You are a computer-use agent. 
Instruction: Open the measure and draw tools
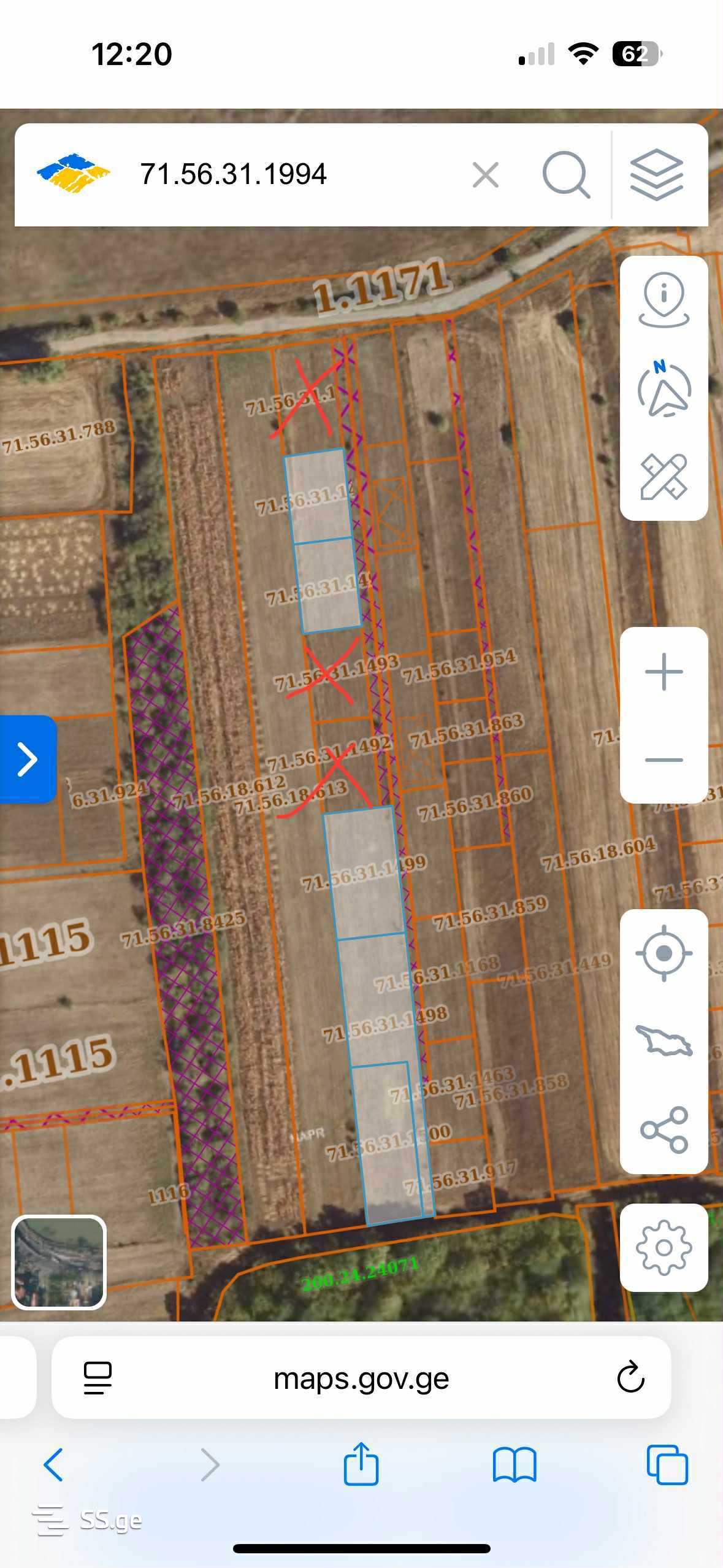point(664,477)
